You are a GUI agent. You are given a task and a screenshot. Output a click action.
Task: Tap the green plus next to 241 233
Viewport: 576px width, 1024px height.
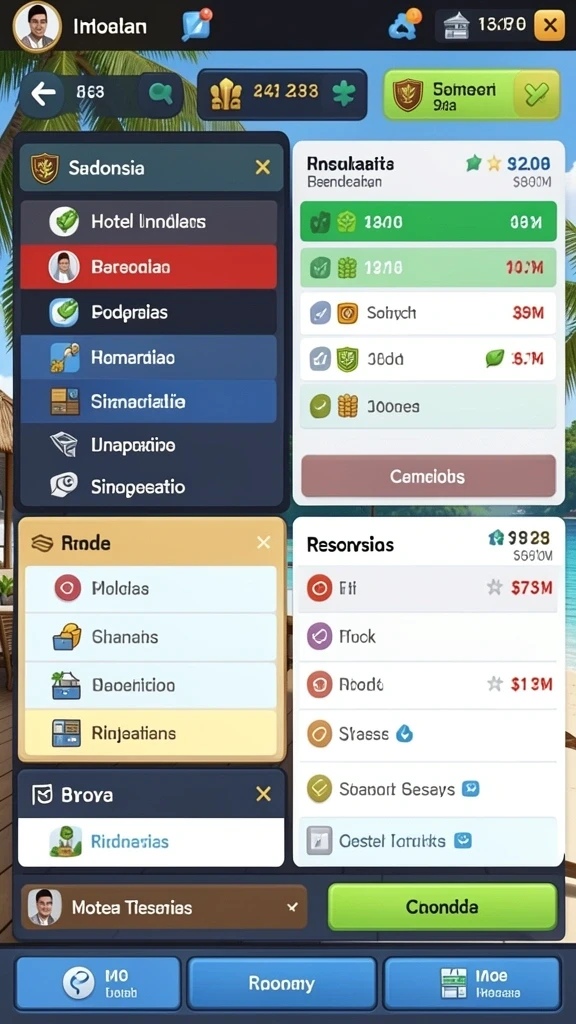pos(344,95)
